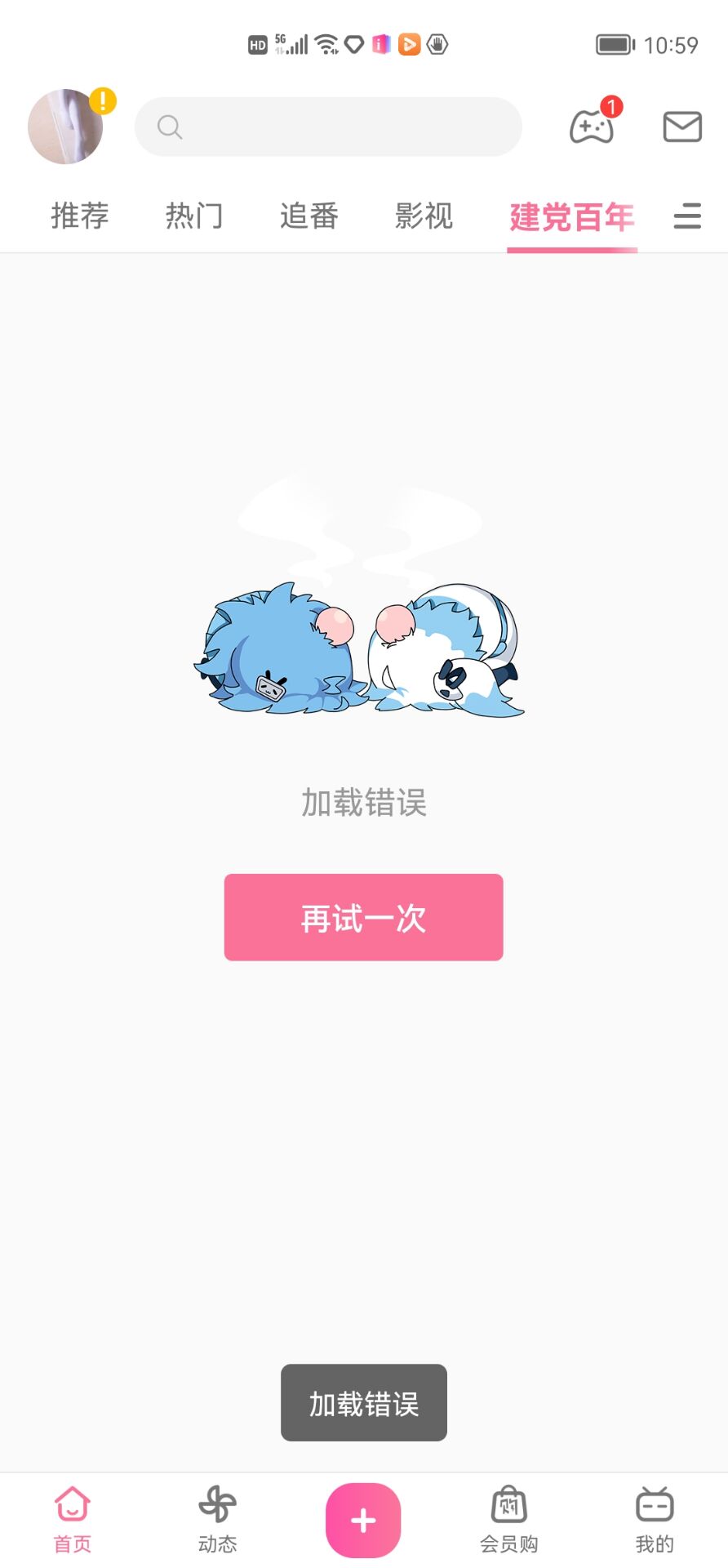Screen dimensions: 728x1568
Task: Open the profile avatar
Action: 65,127
